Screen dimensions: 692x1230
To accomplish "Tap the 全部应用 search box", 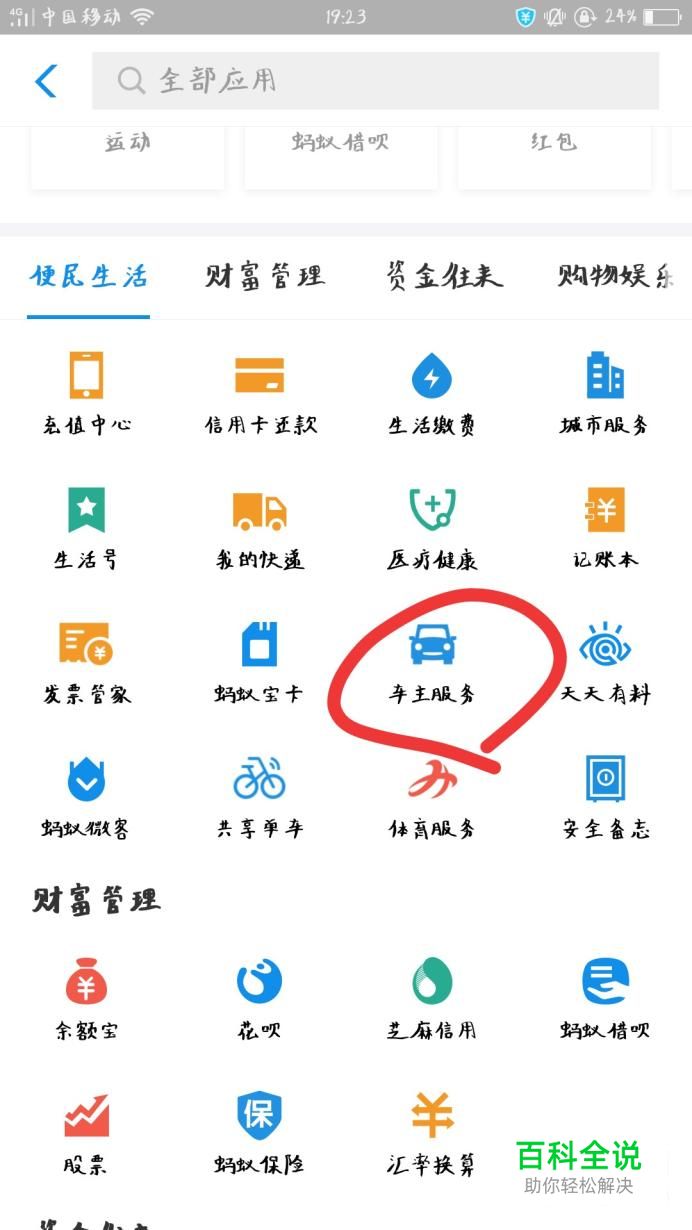I will pyautogui.click(x=375, y=81).
